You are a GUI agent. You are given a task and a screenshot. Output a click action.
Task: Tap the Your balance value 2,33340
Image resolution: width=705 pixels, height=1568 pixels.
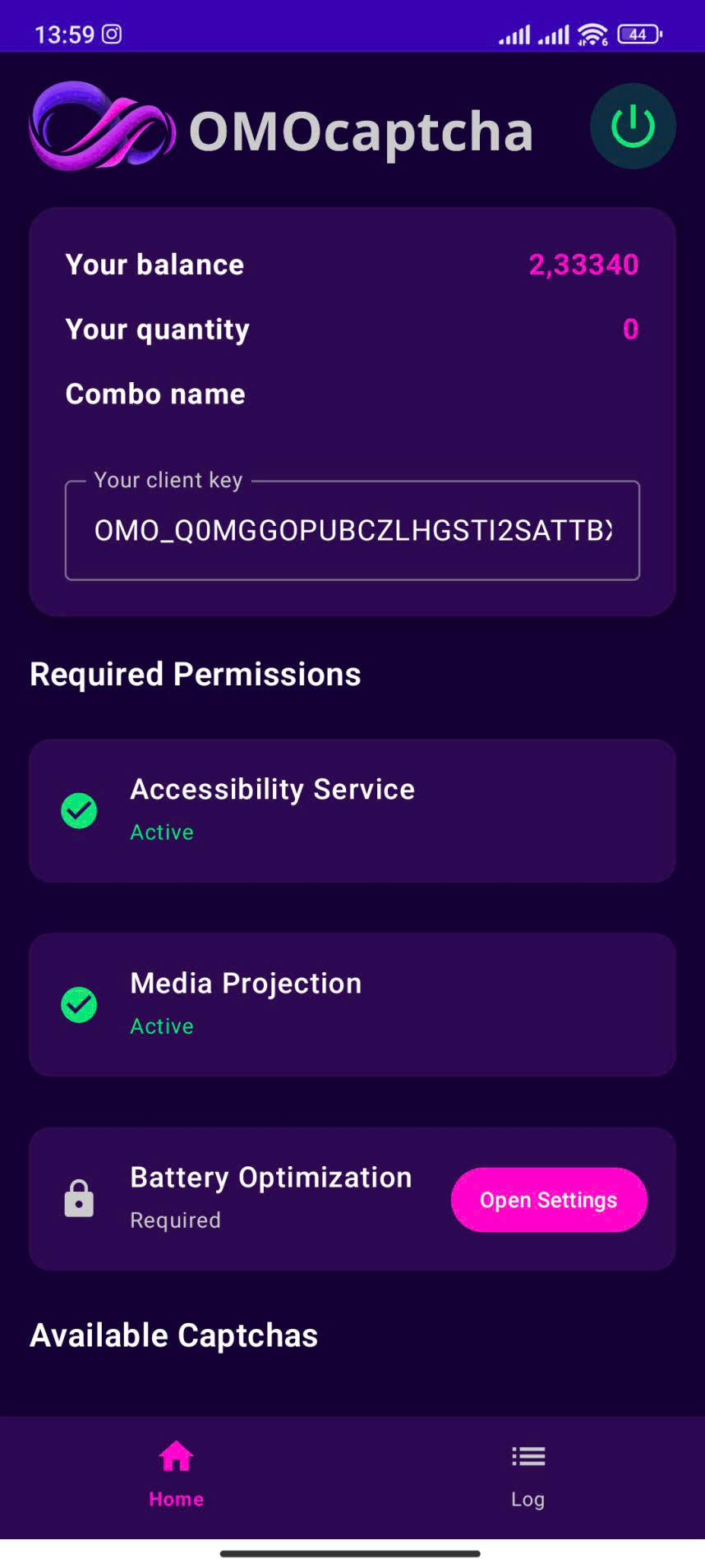click(582, 265)
